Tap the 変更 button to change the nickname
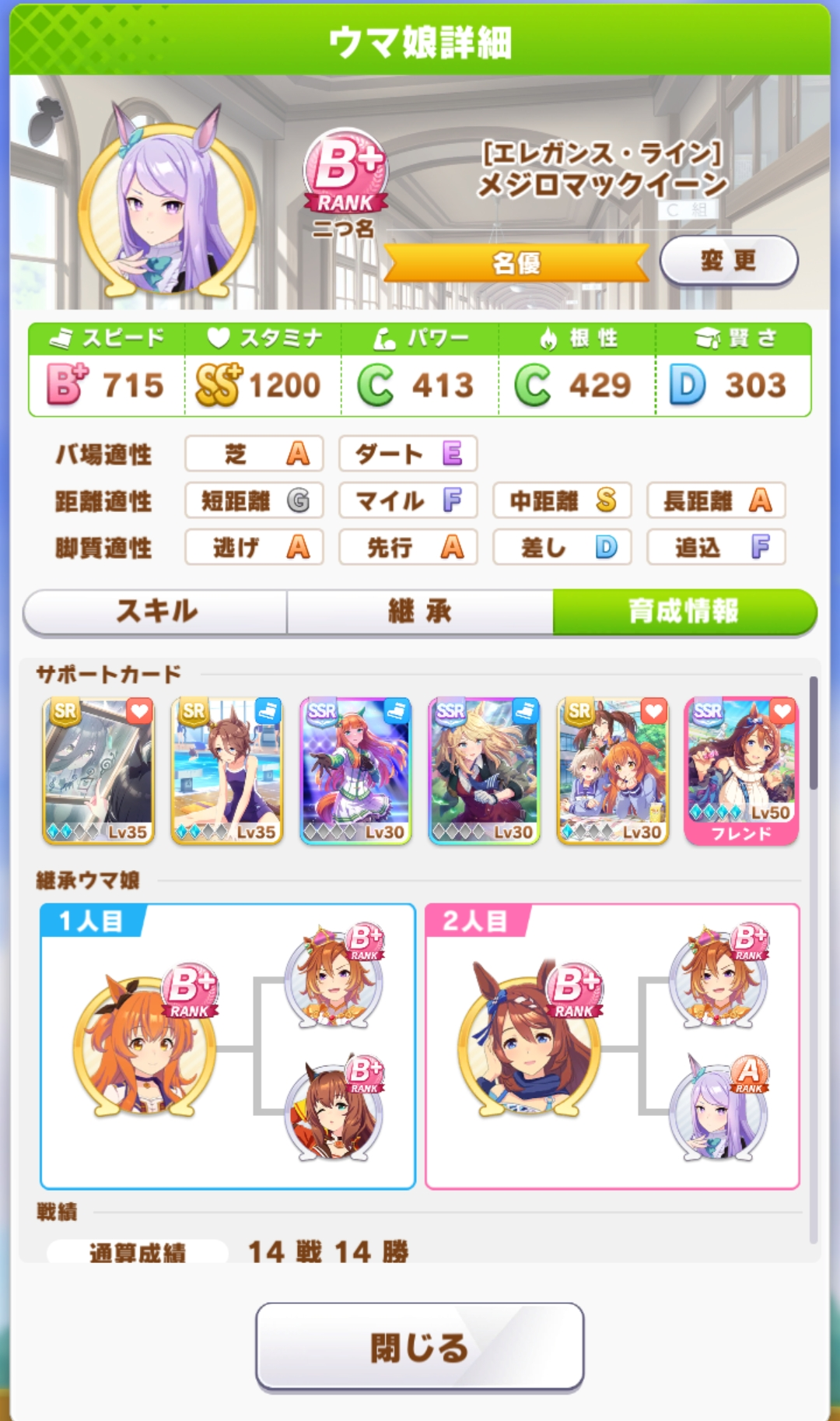The width and height of the screenshot is (840, 1421). tap(728, 261)
